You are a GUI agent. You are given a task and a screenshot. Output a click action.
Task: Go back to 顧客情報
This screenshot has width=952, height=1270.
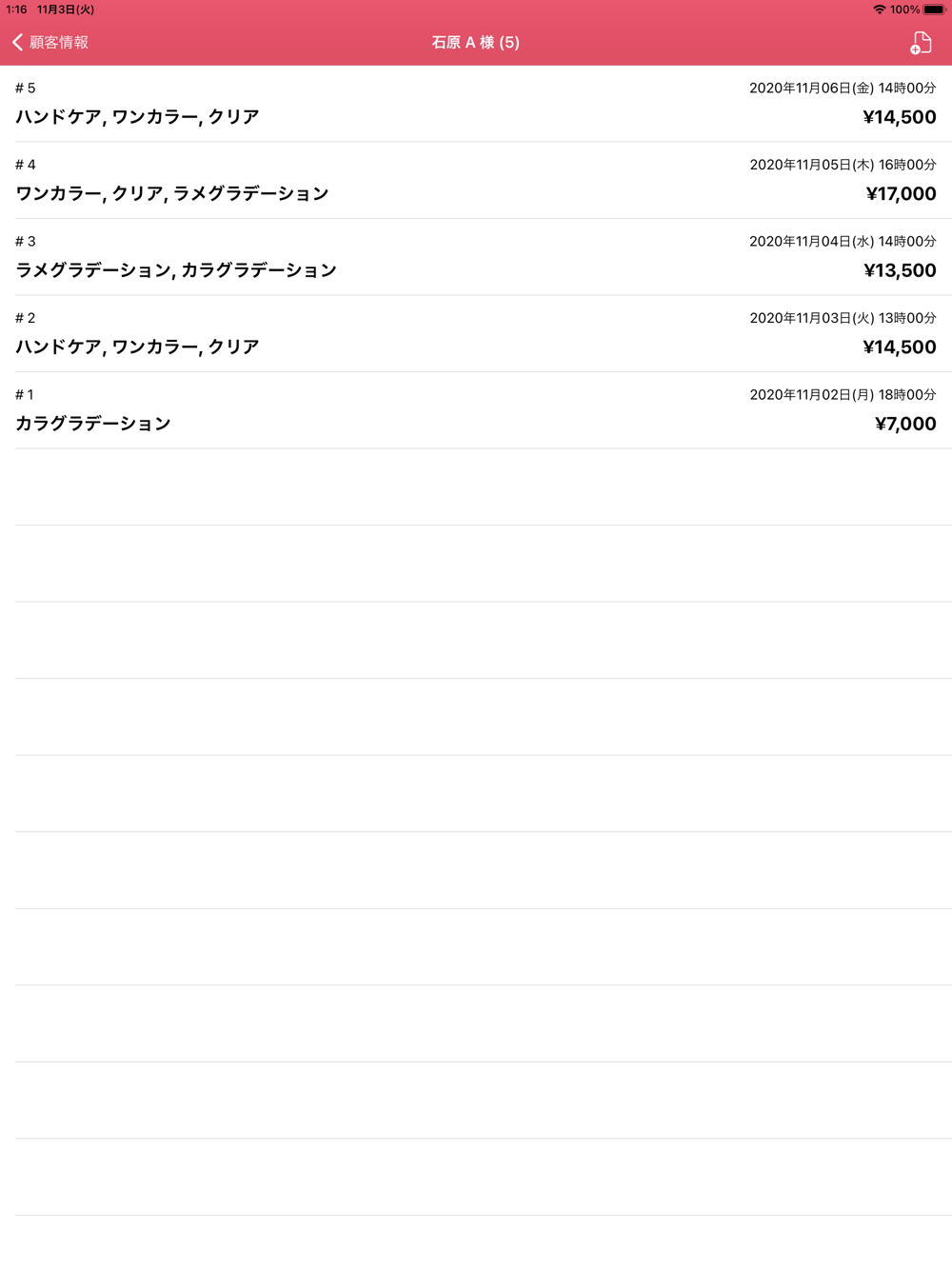pos(50,43)
